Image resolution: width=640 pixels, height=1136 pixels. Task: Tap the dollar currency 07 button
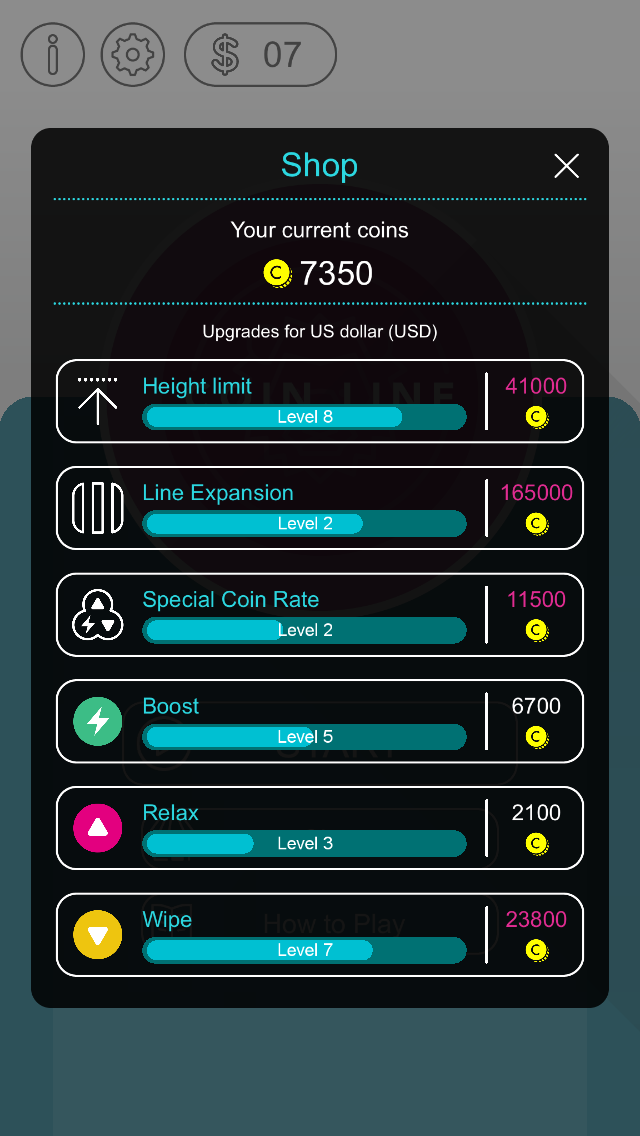pyautogui.click(x=260, y=54)
